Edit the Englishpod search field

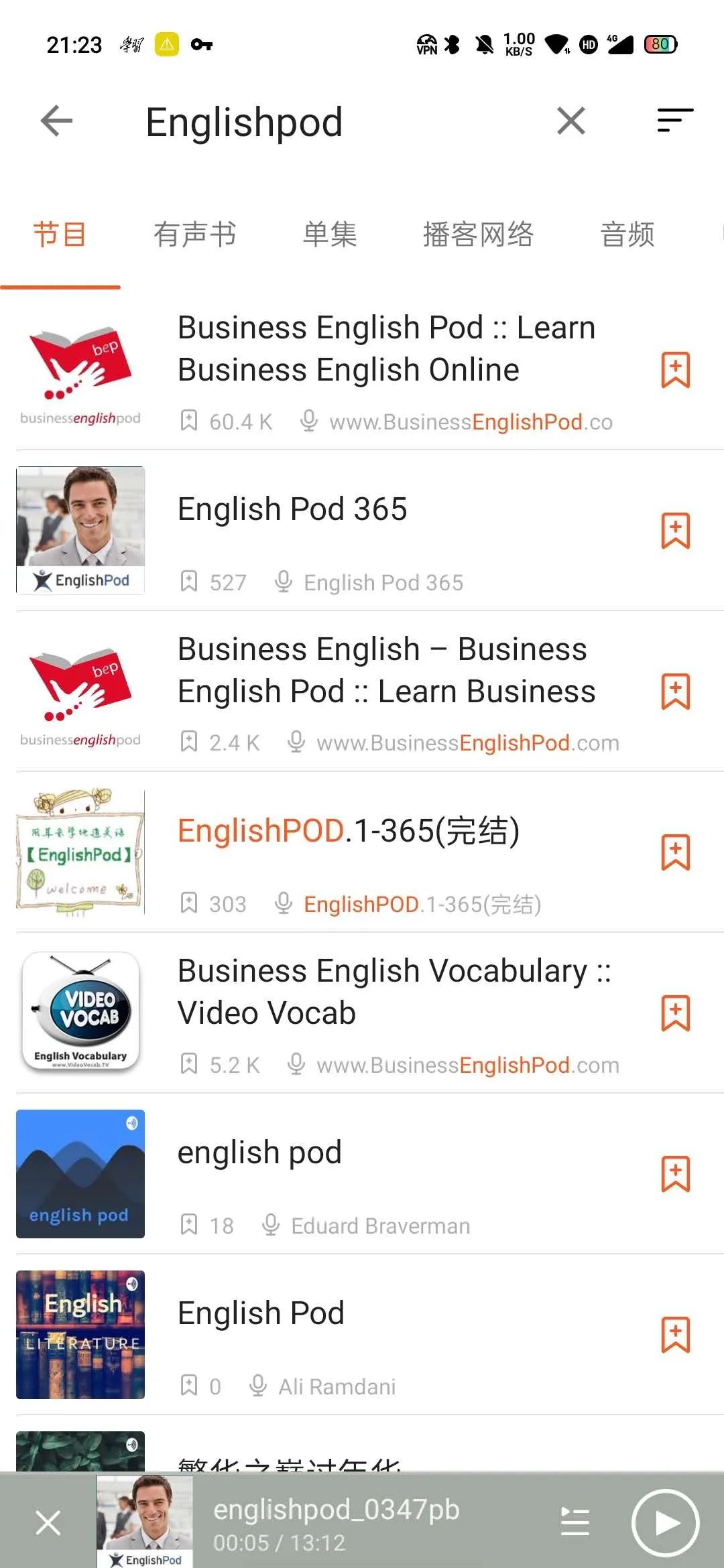[x=335, y=123]
